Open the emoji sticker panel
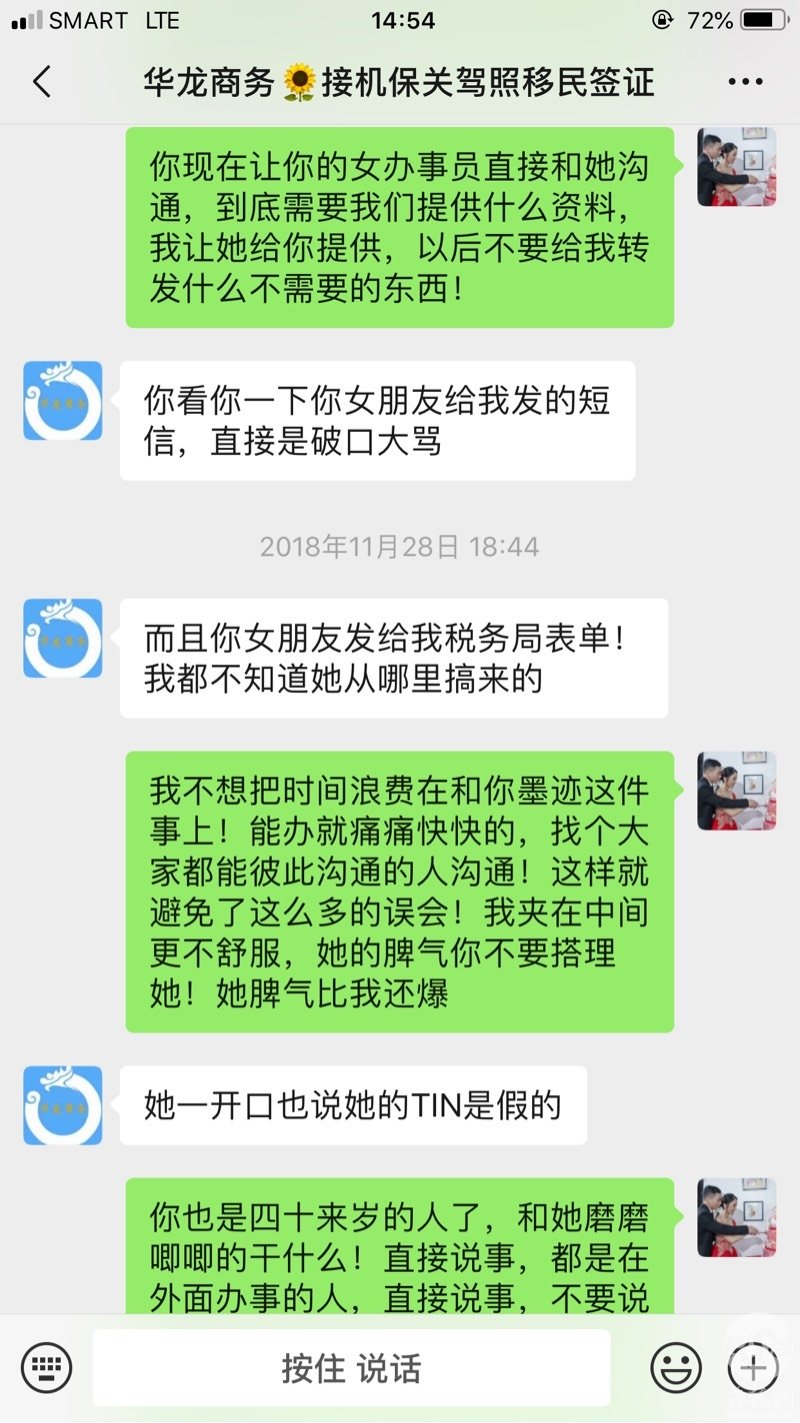The height and width of the screenshot is (1423, 800). 676,1367
